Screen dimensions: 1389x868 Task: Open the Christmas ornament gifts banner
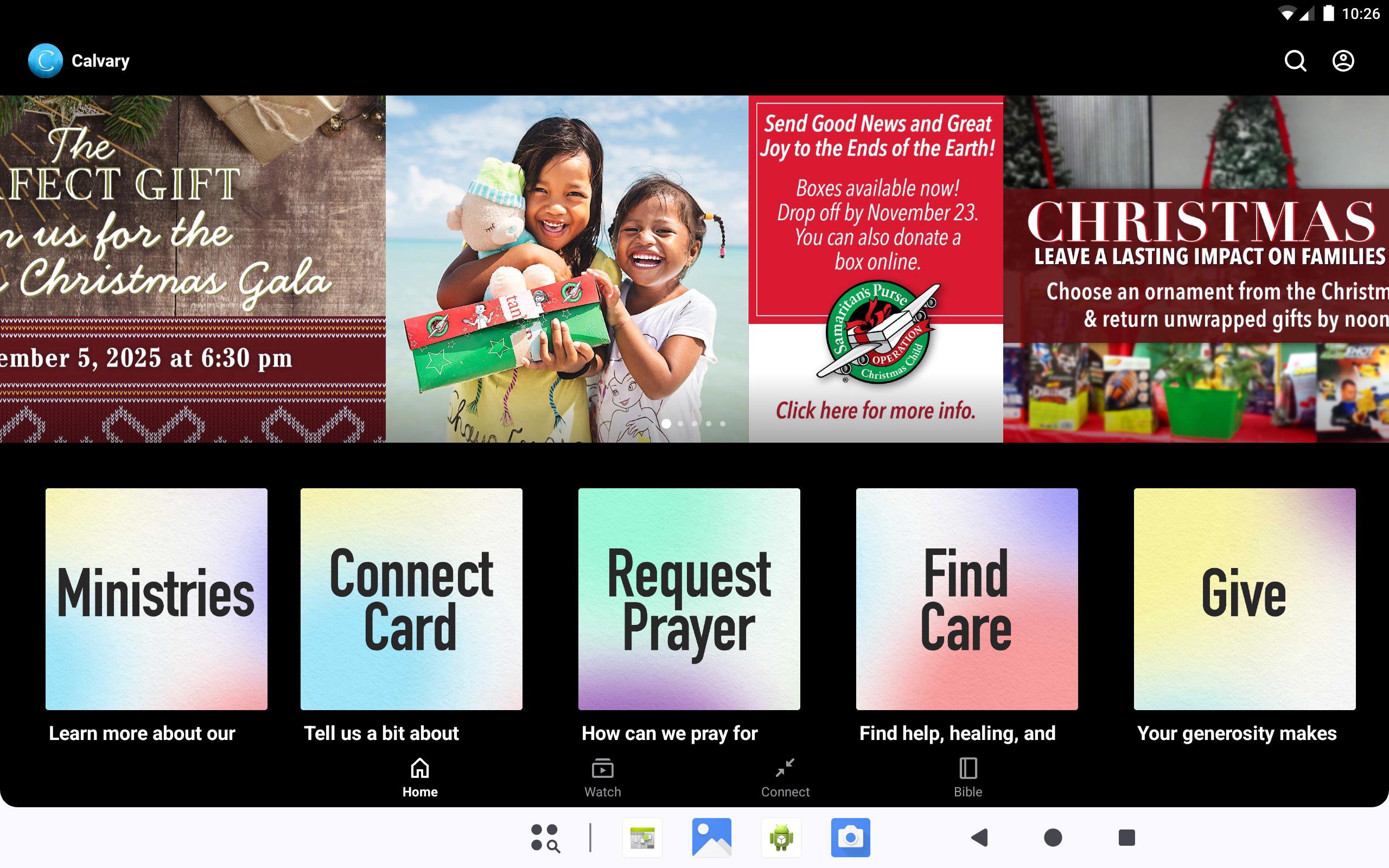(1196, 269)
